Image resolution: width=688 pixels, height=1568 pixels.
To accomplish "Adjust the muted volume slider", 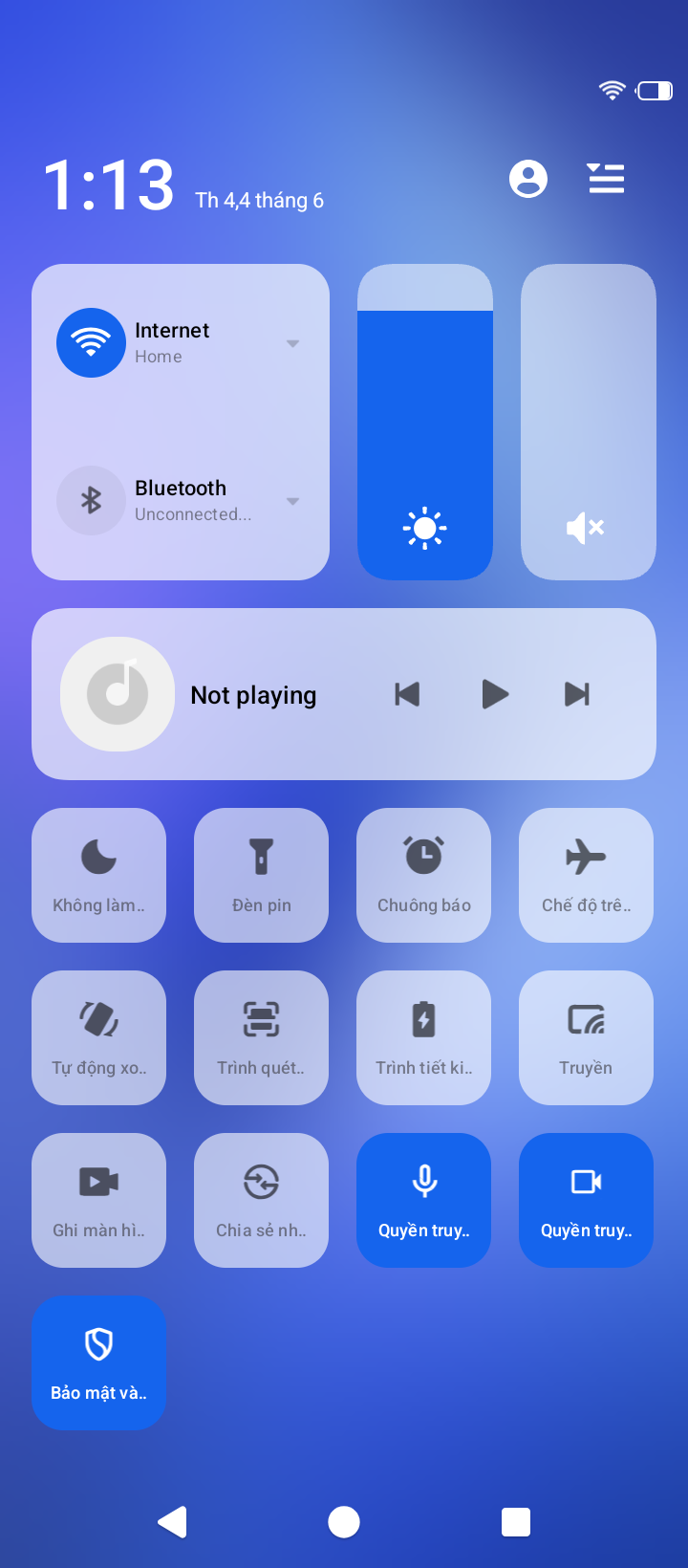I will tap(588, 423).
